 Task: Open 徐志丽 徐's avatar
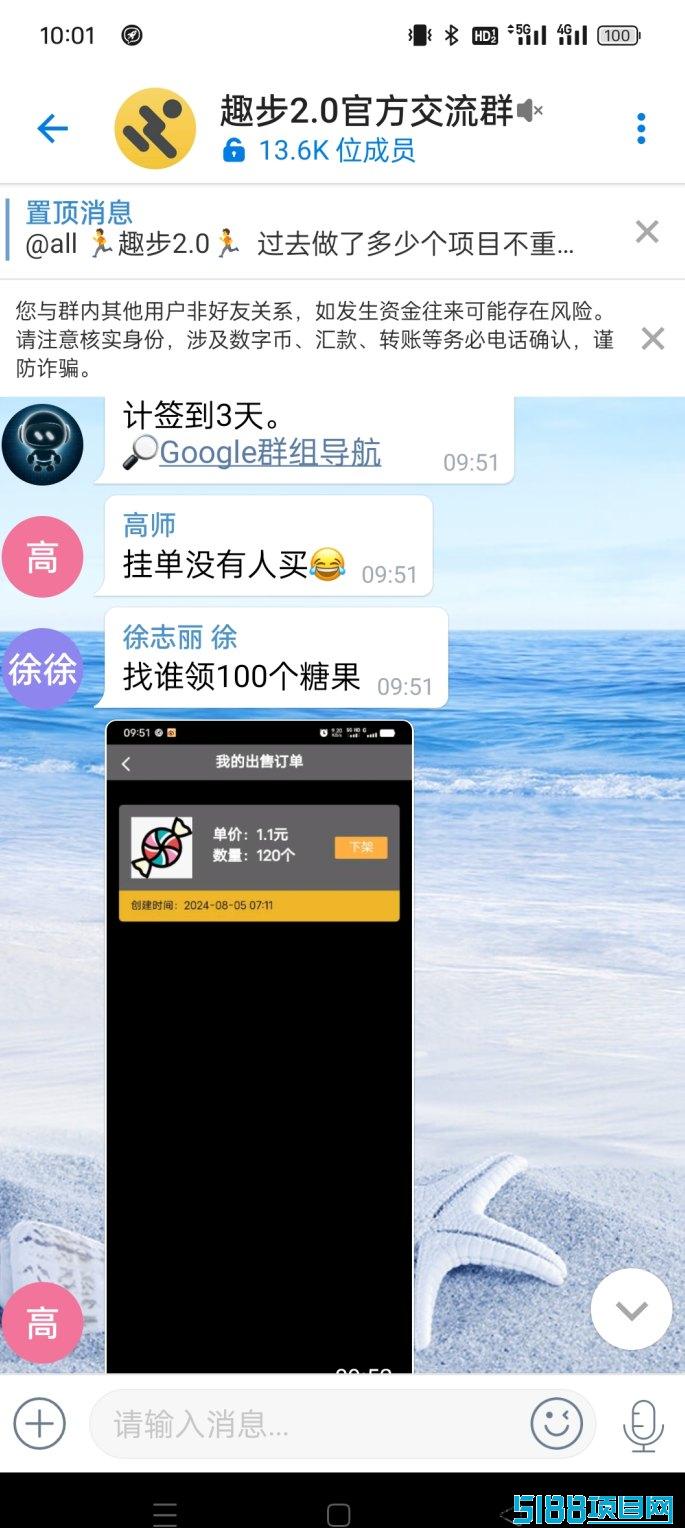pyautogui.click(x=42, y=669)
